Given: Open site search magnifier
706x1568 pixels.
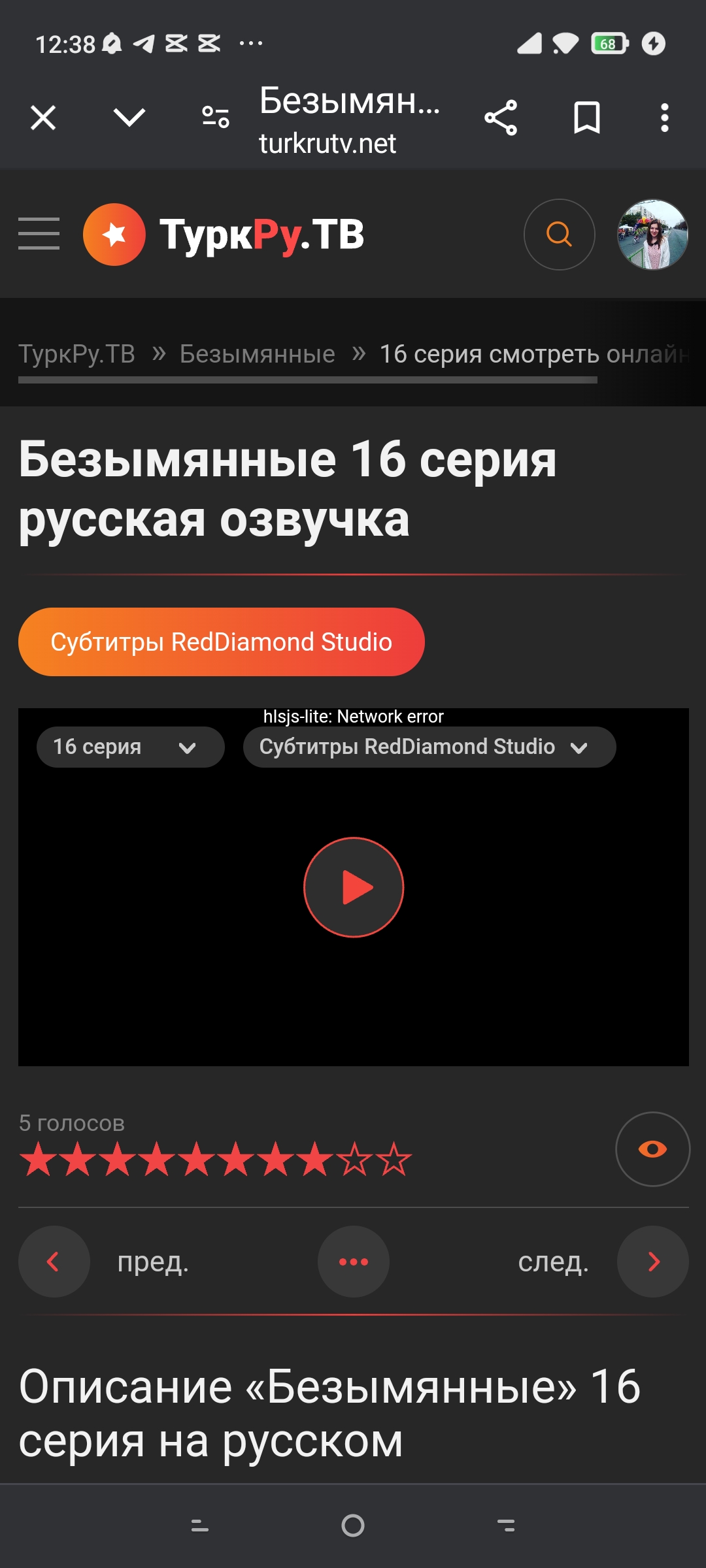Looking at the screenshot, I should coord(559,234).
